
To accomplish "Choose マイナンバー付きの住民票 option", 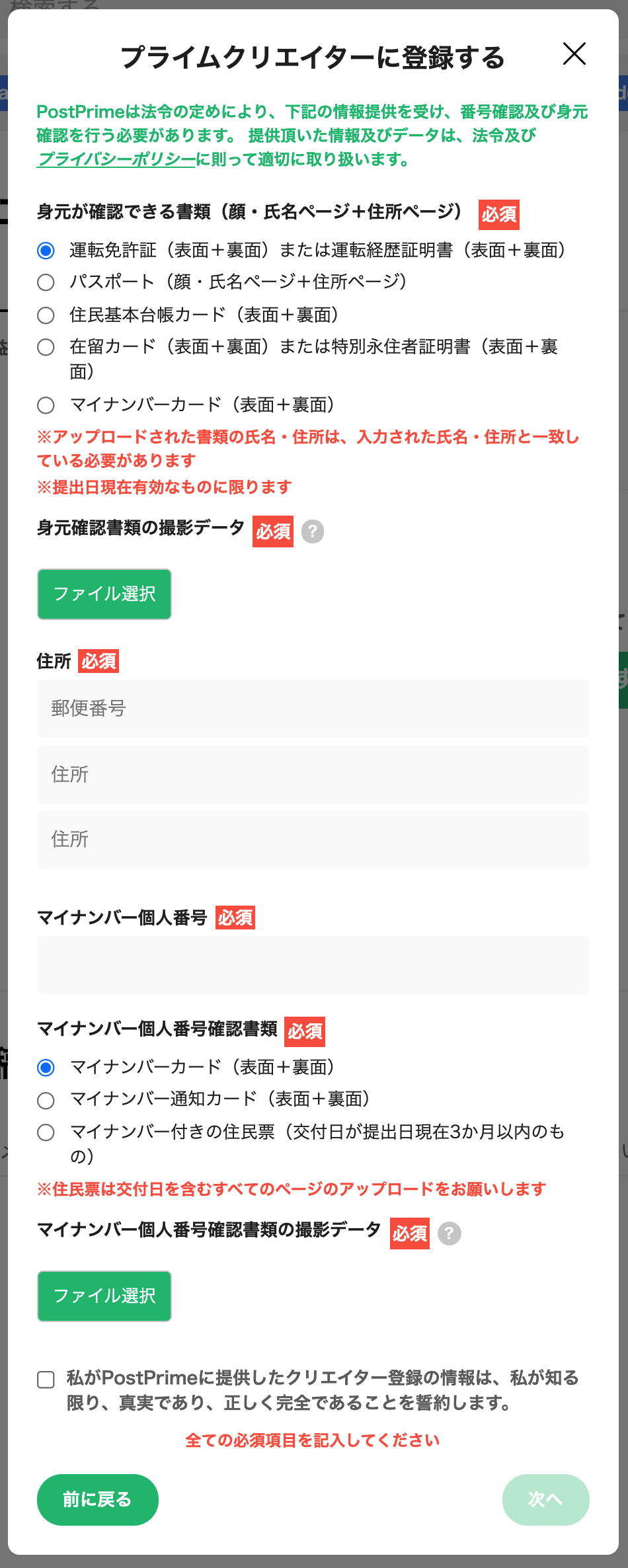I will (46, 1132).
